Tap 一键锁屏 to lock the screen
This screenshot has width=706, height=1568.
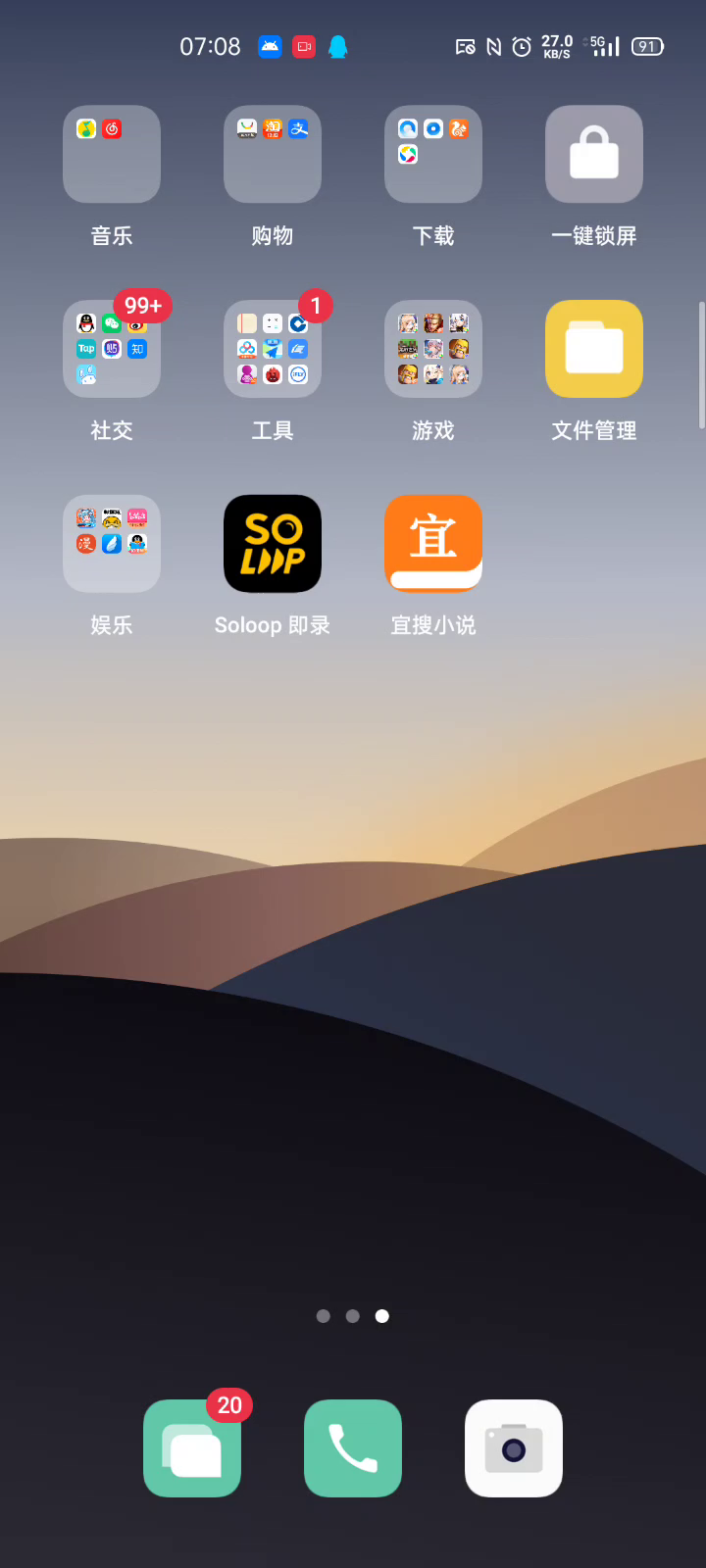tap(594, 154)
